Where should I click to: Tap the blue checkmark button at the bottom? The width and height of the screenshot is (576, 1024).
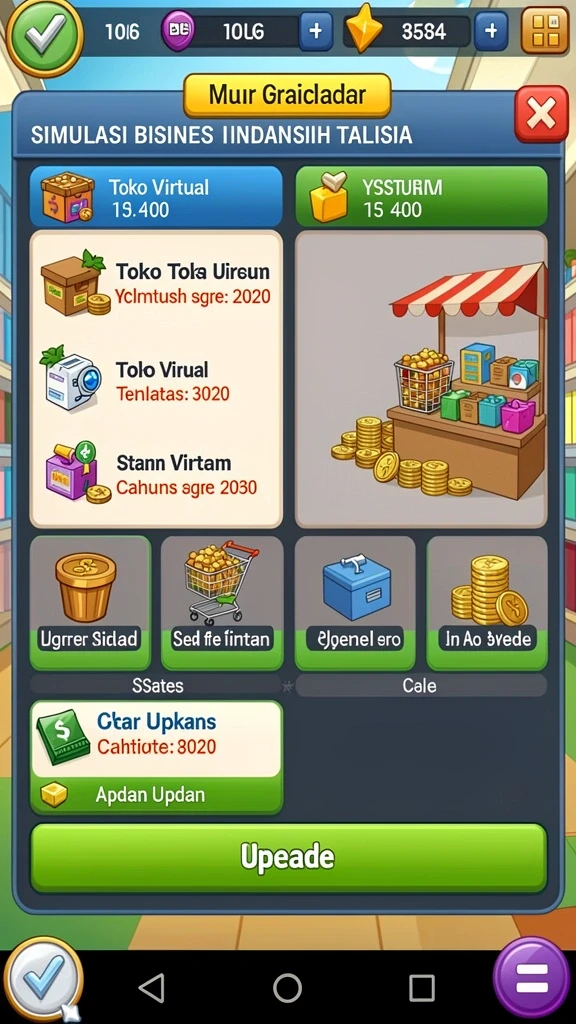pos(43,979)
